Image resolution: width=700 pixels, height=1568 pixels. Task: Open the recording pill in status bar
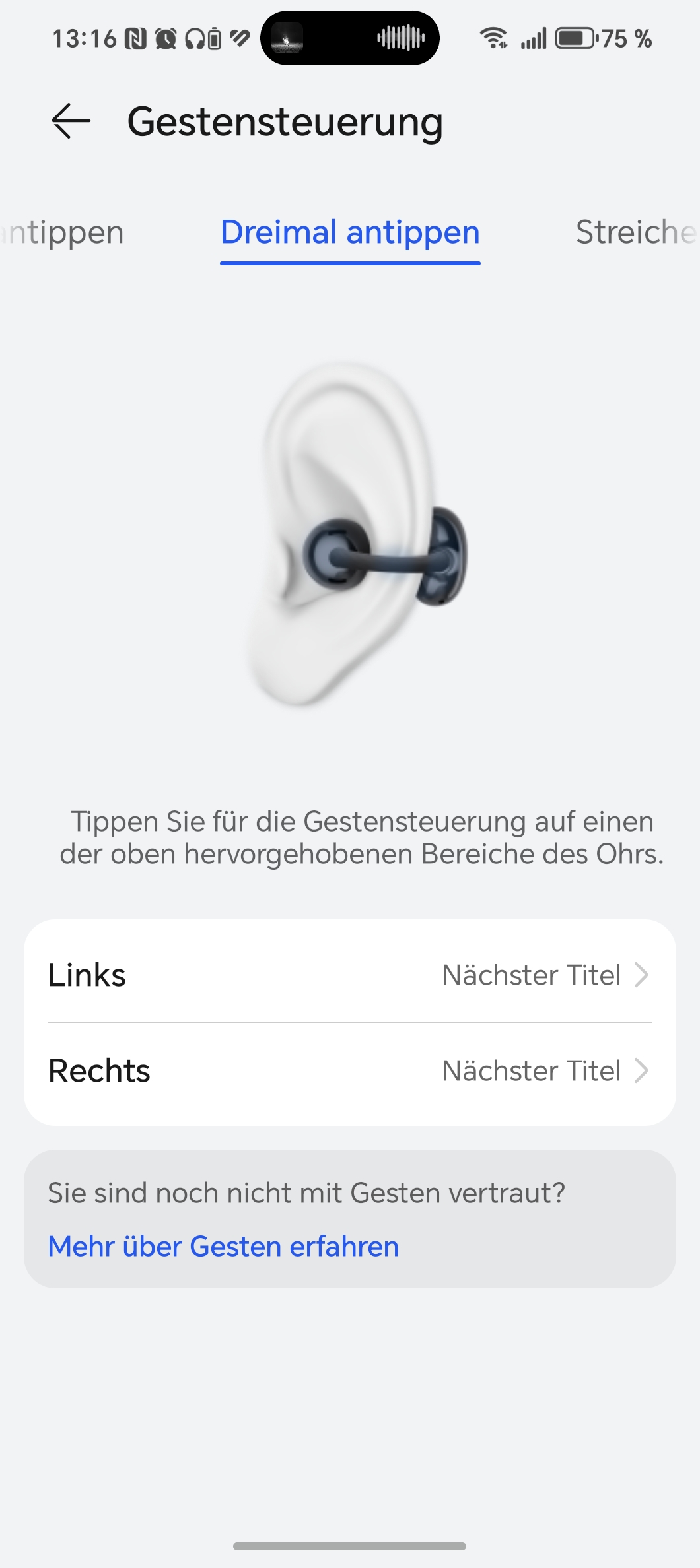(350, 38)
